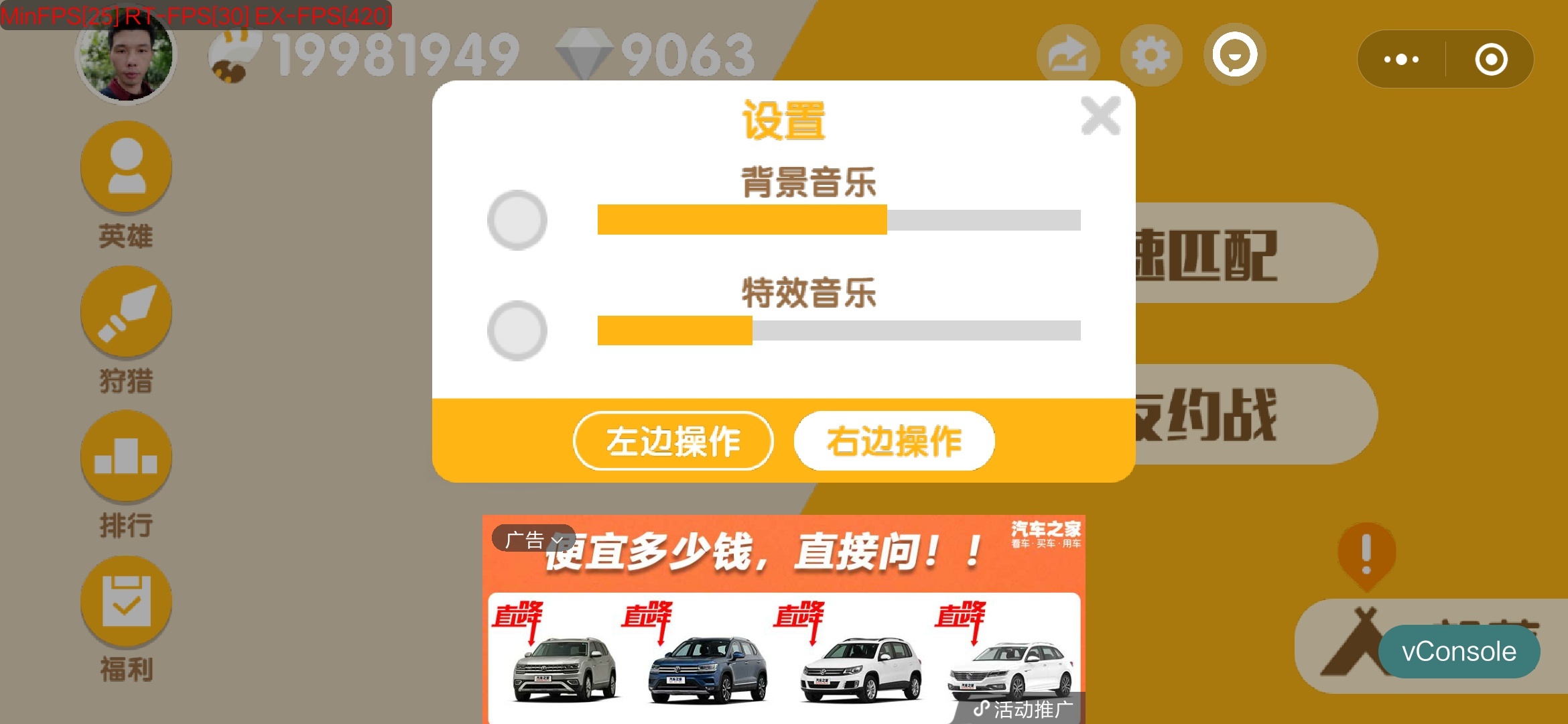This screenshot has height=724, width=1568.
Task: Open vConsole debug panel
Action: pos(1459,652)
